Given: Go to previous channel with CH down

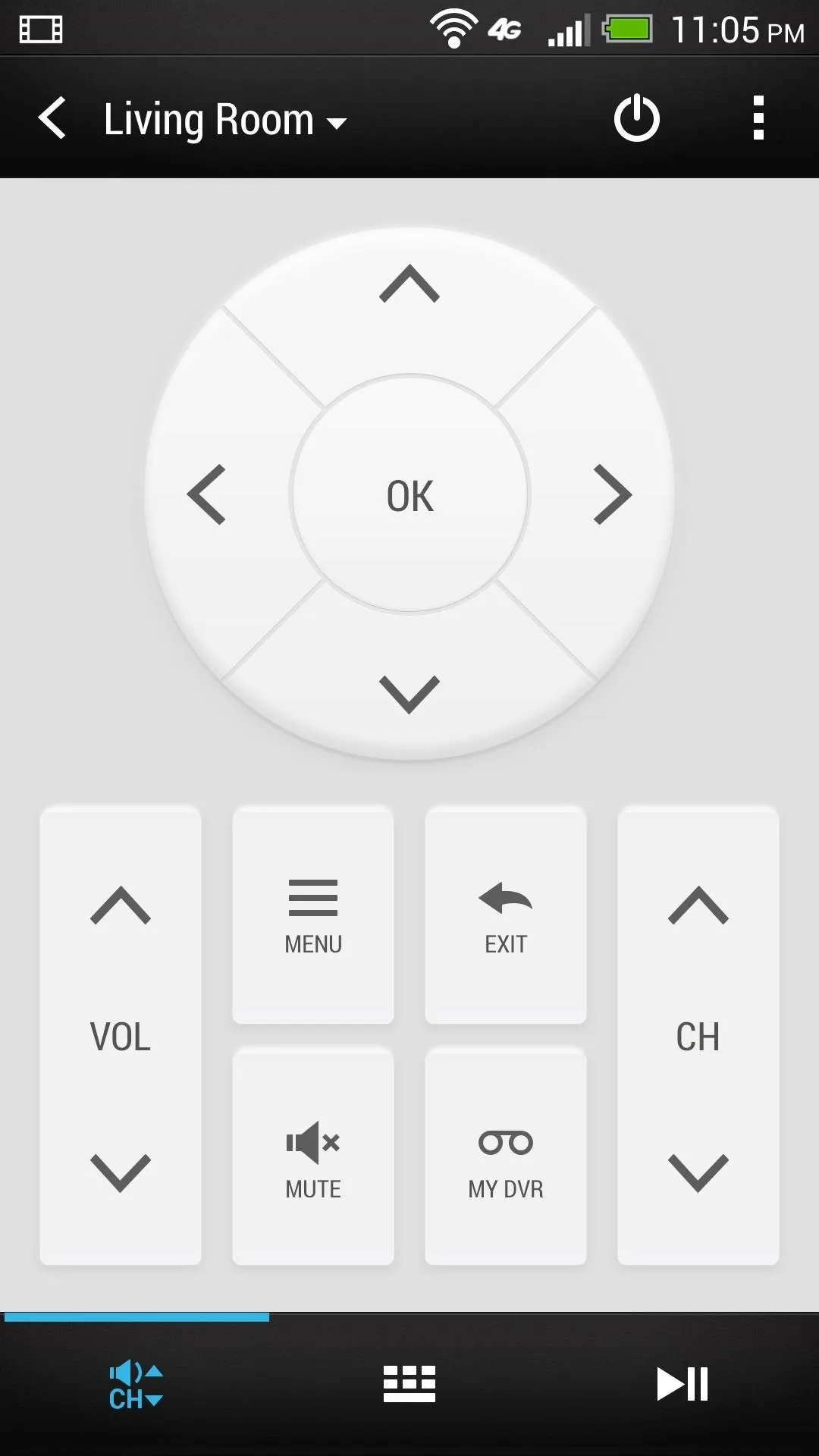Looking at the screenshot, I should point(698,1172).
